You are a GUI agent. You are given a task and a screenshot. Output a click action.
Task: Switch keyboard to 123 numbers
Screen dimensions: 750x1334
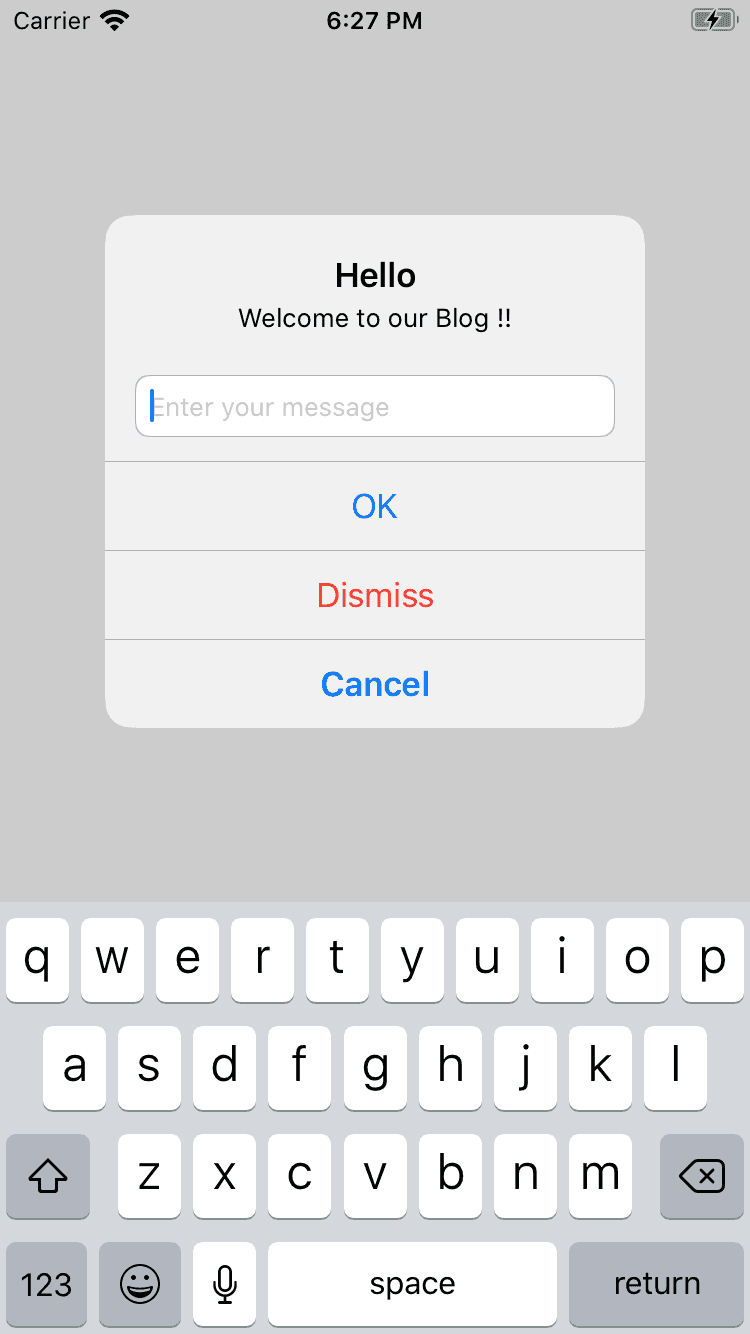click(x=47, y=1284)
